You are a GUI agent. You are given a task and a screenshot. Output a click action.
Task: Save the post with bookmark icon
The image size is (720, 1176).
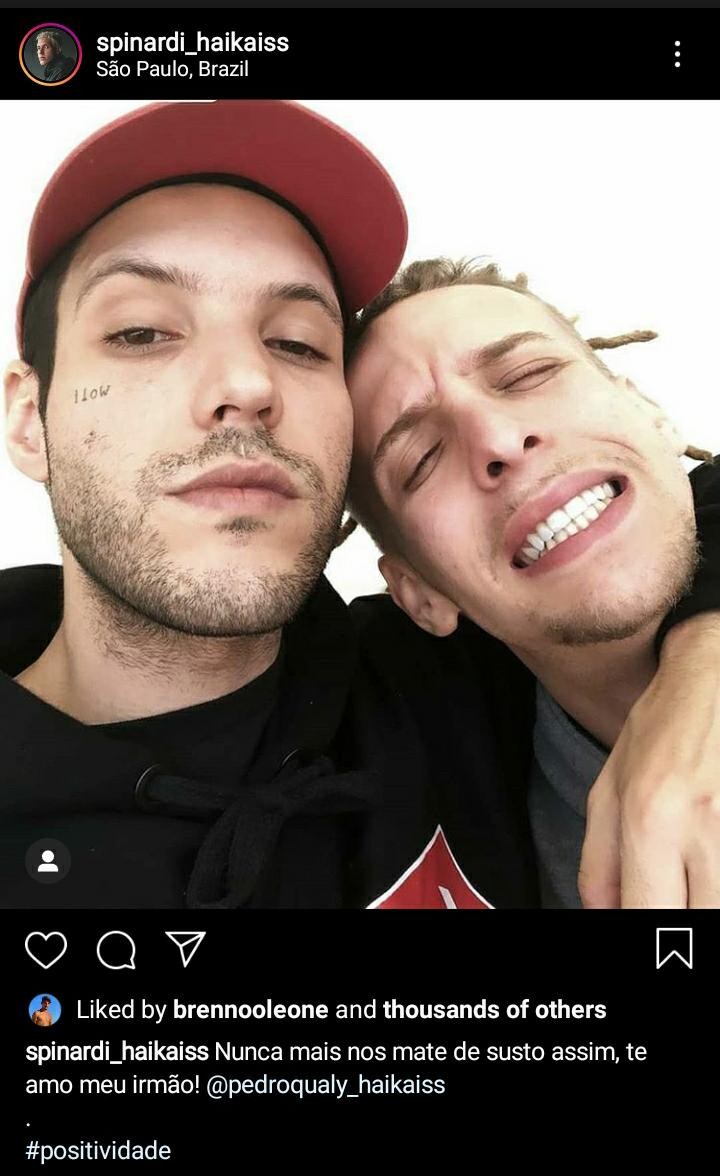(x=674, y=948)
